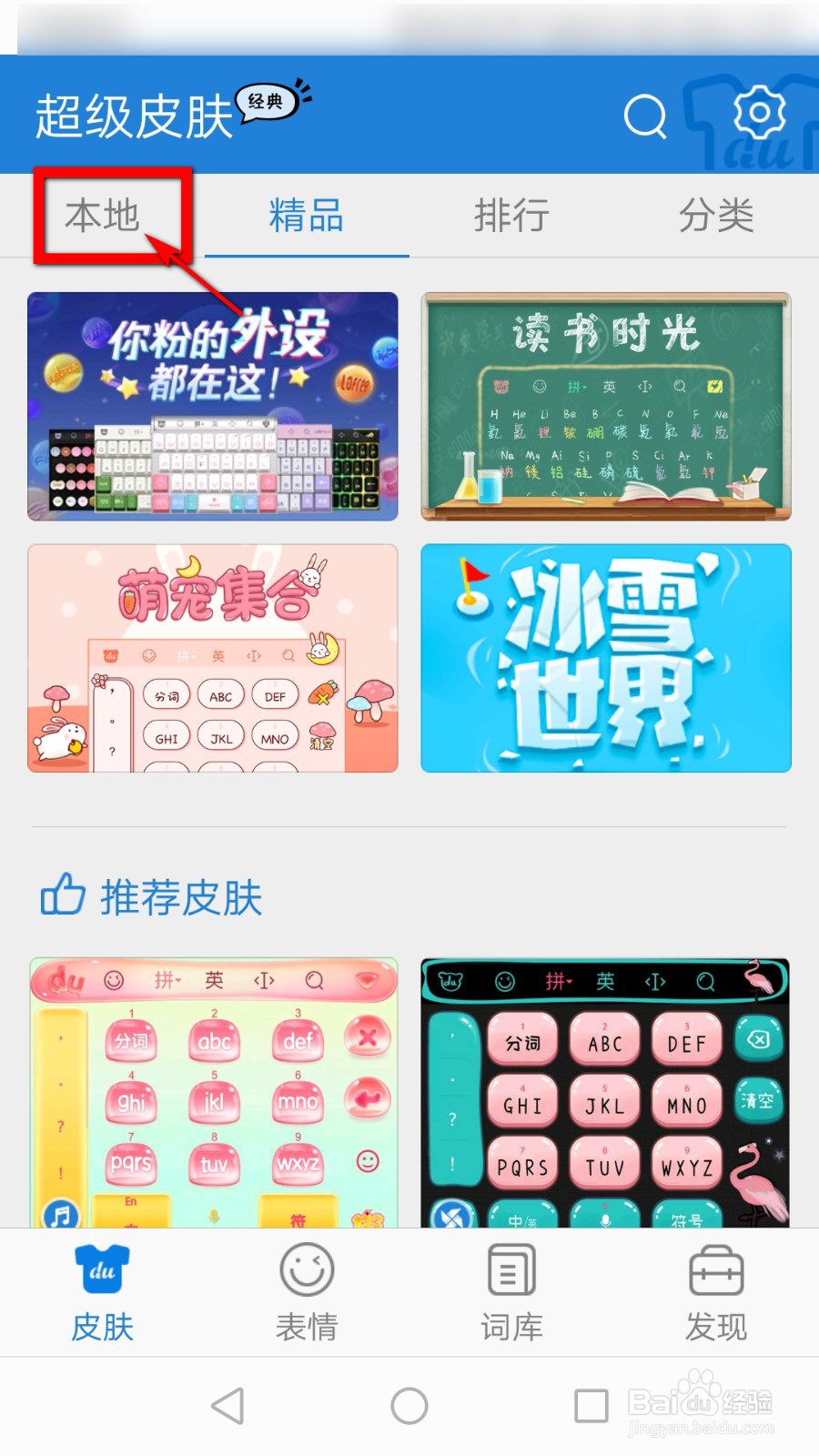Open the settings gear icon

point(760,115)
